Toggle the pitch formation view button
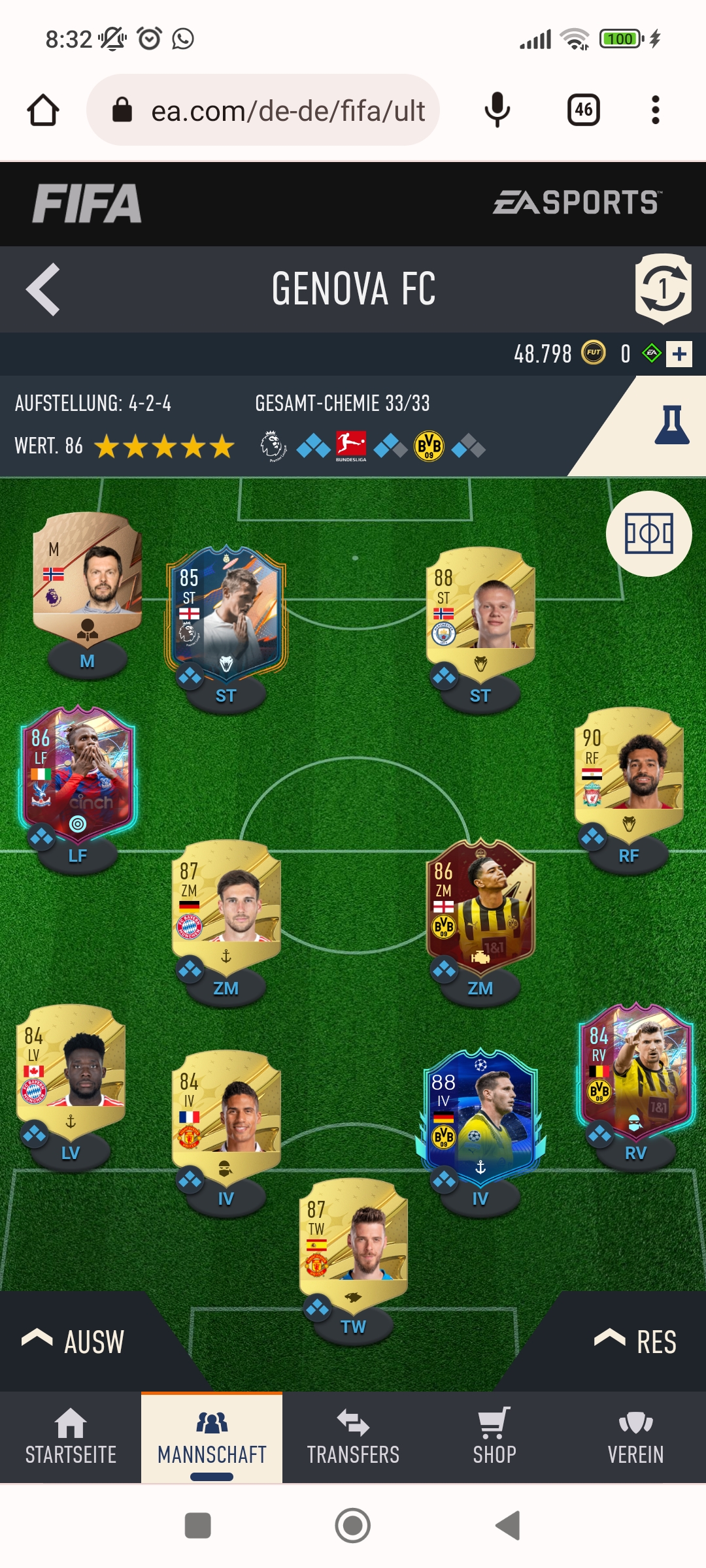 coord(648,534)
